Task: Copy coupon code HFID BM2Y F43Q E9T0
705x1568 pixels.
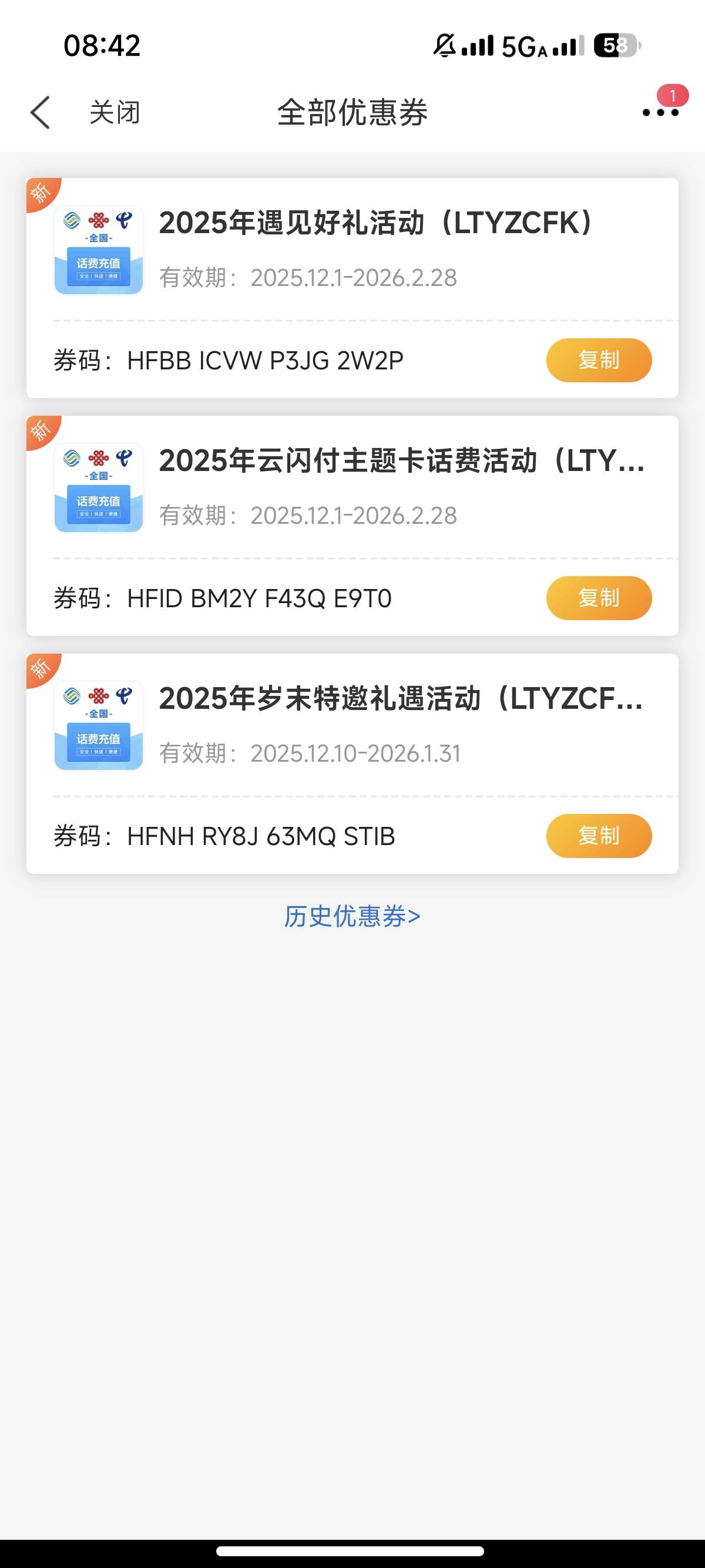Action: point(599,598)
